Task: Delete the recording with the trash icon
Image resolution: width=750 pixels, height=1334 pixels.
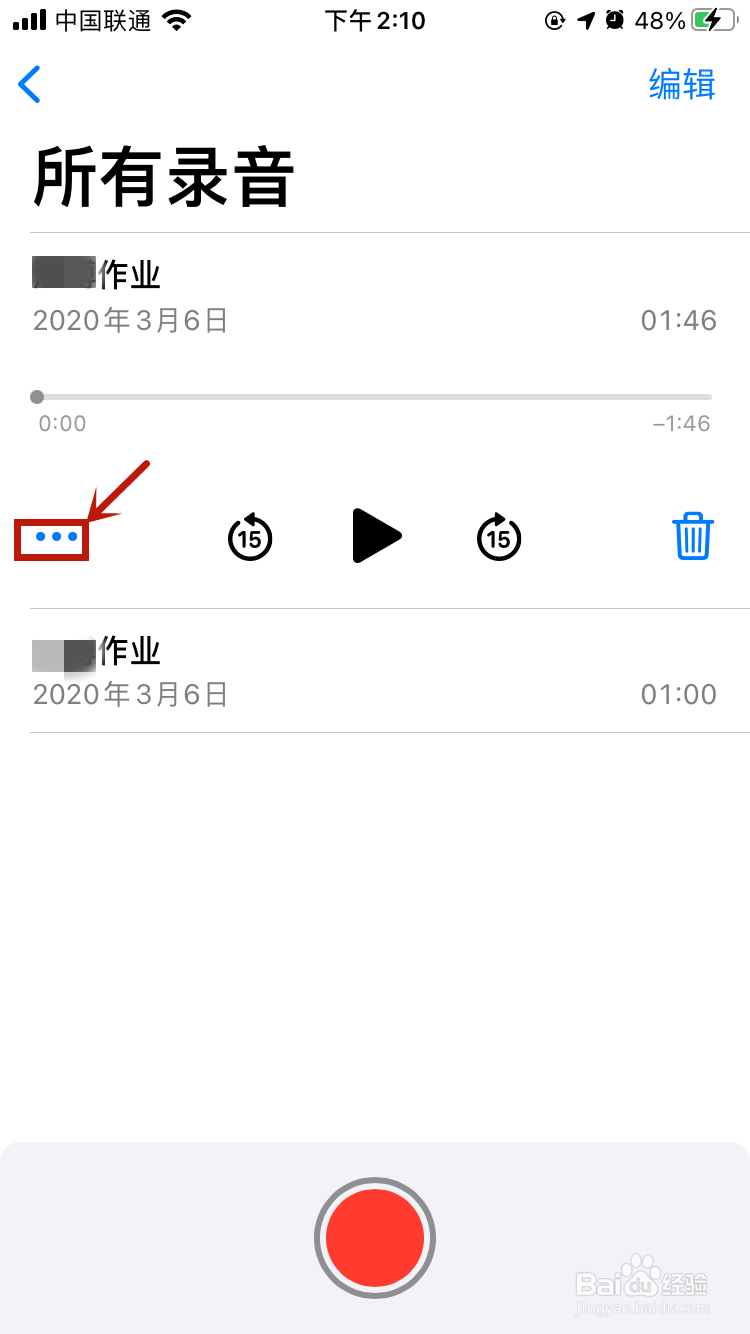Action: coord(693,536)
